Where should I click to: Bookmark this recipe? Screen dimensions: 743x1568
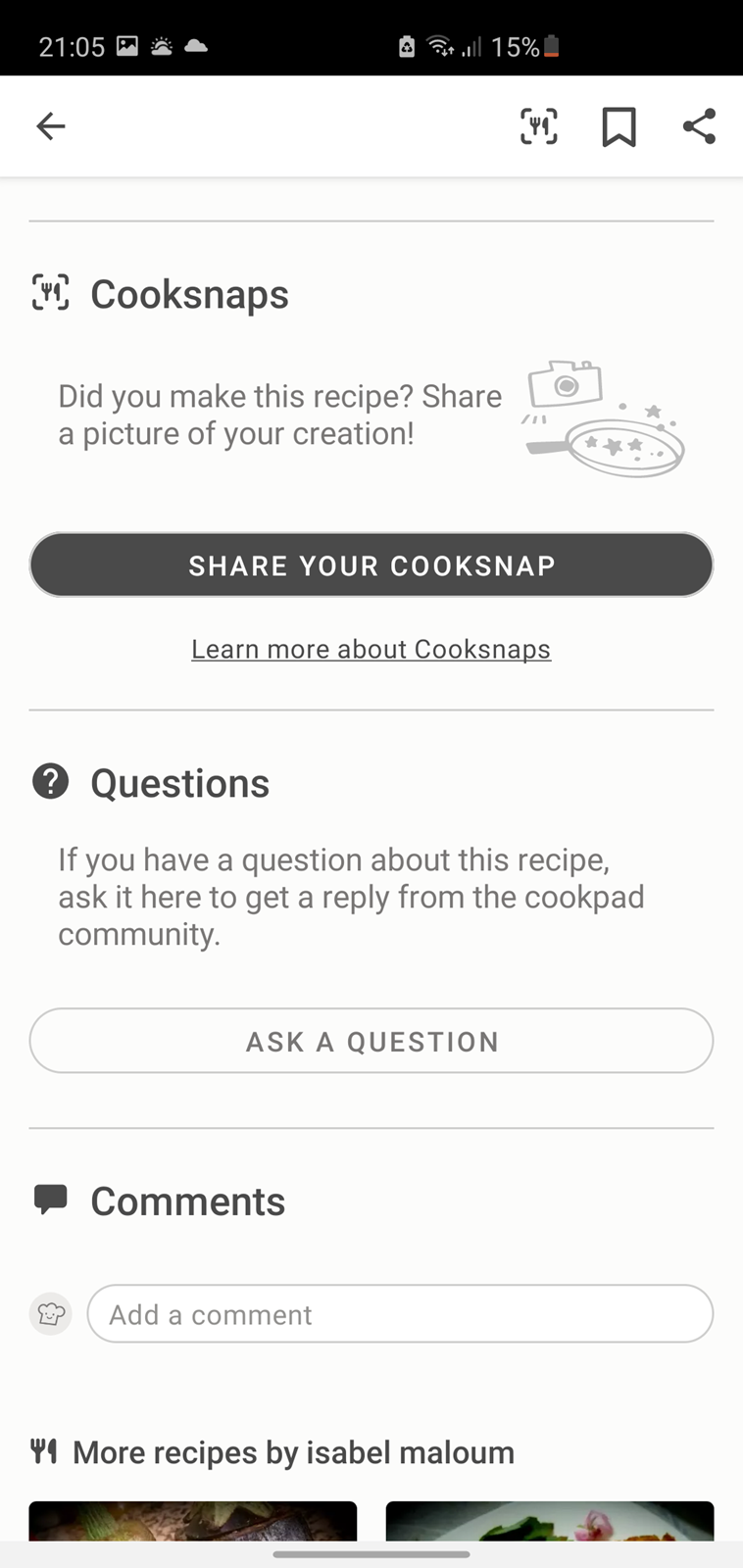pyautogui.click(x=619, y=126)
